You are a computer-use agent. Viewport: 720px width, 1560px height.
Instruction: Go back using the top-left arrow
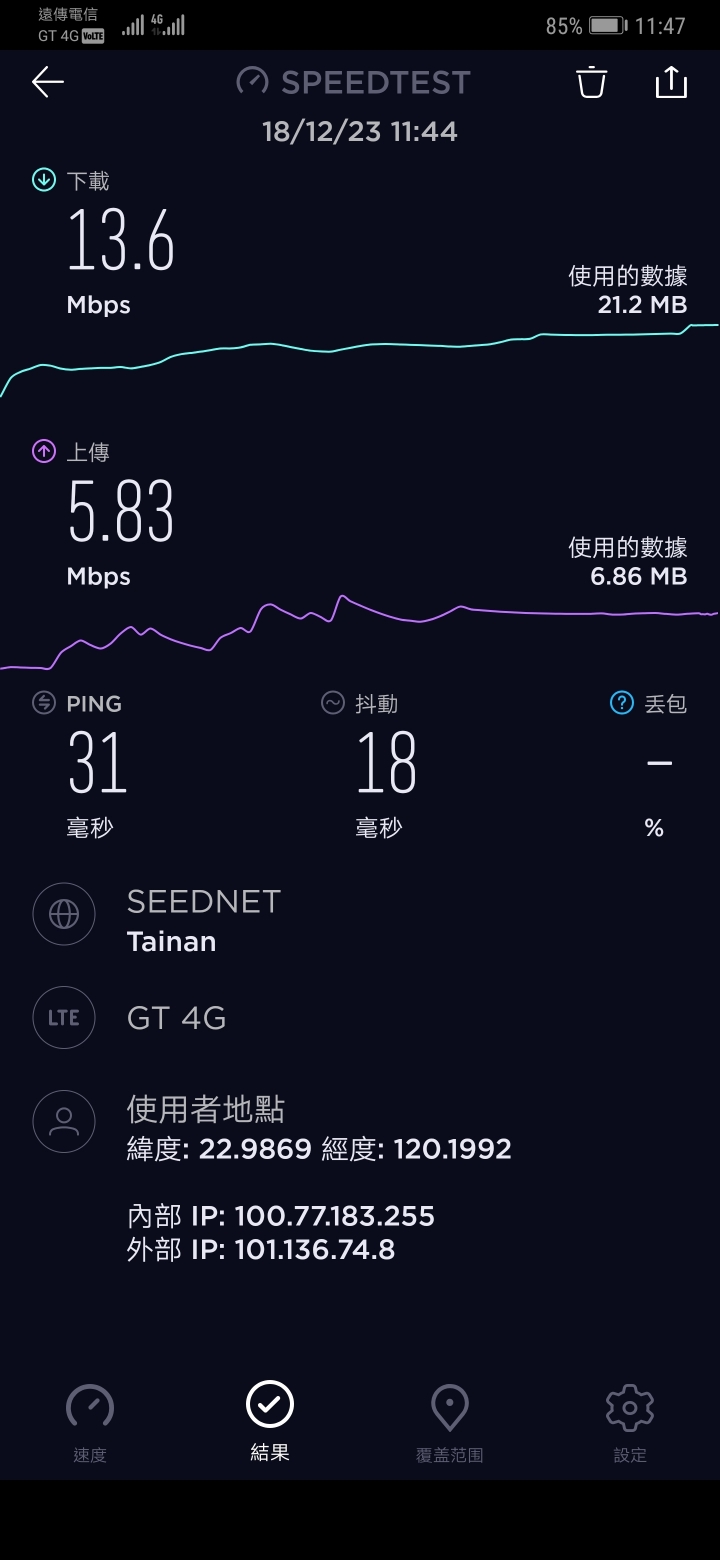47,82
